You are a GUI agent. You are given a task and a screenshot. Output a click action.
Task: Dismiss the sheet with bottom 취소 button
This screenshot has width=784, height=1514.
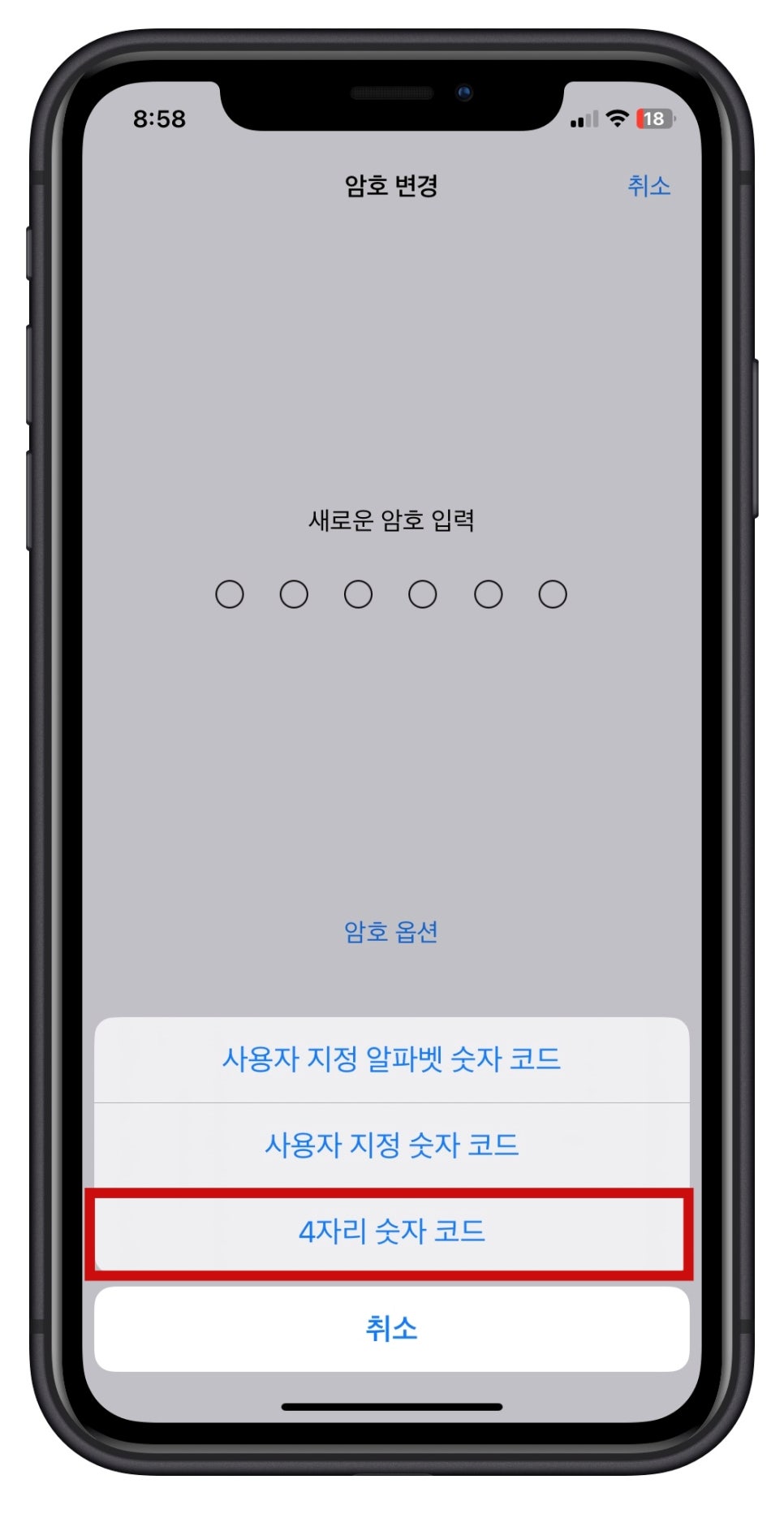coord(391,1329)
